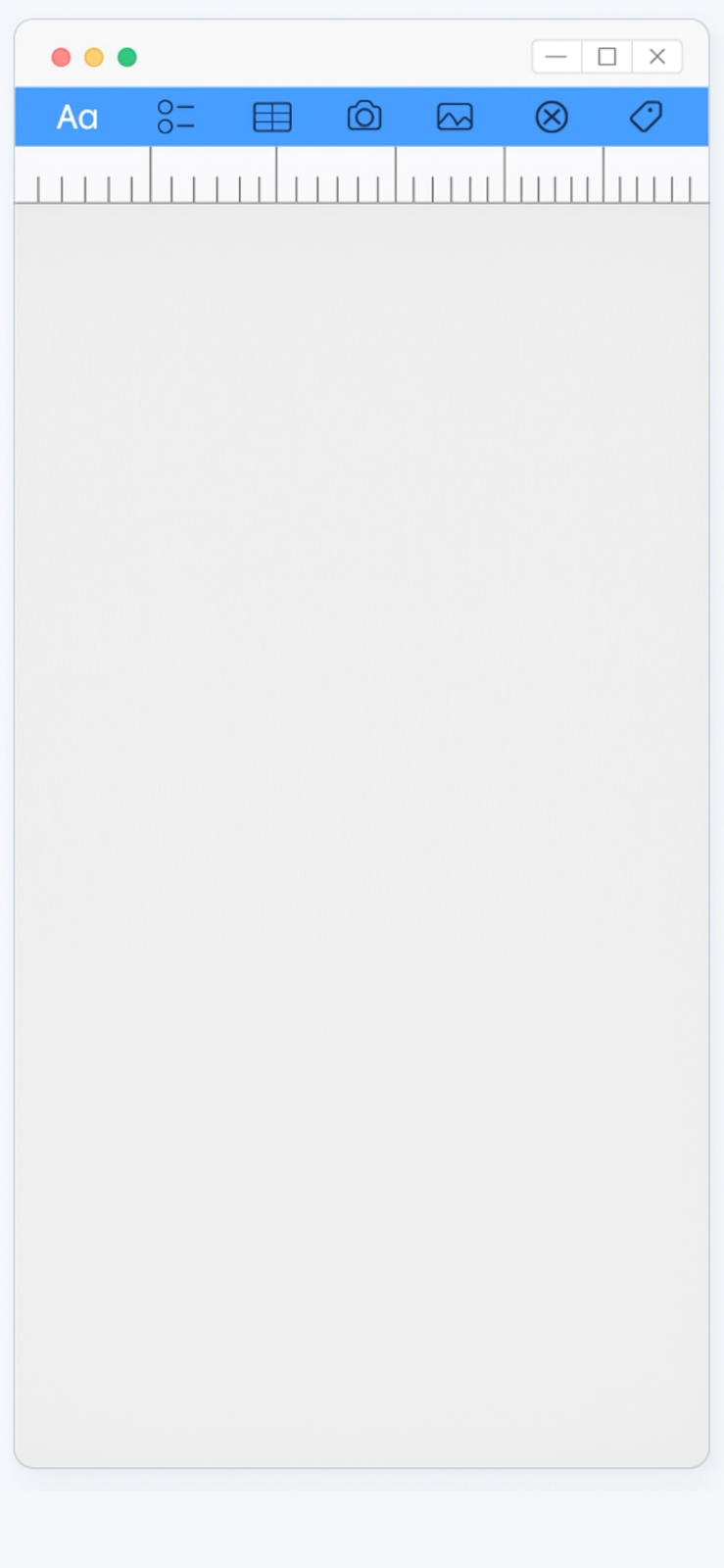The width and height of the screenshot is (724, 1568).
Task: Click the red traffic light dot
Action: 61,58
